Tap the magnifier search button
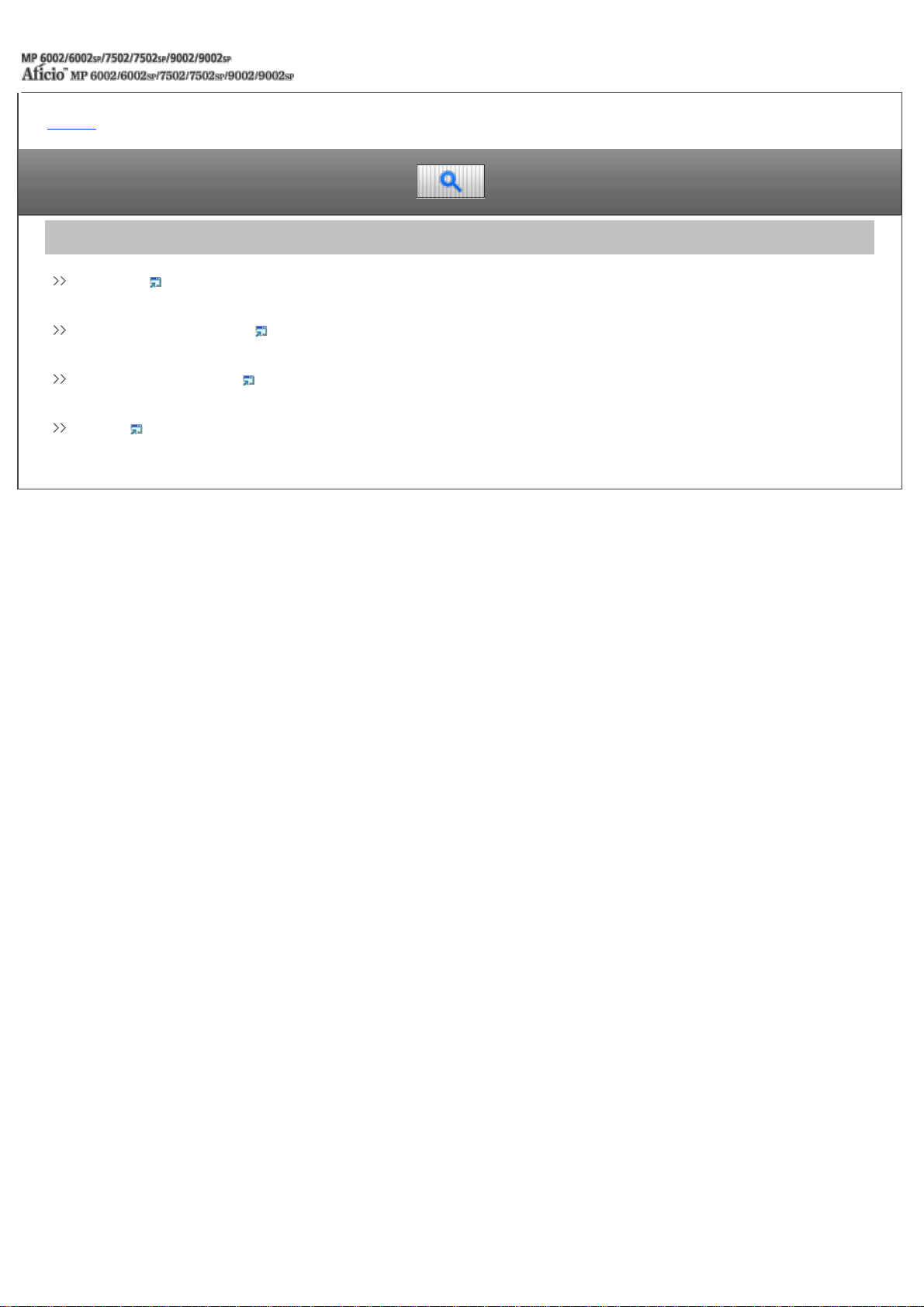924x1307 pixels. tap(451, 182)
